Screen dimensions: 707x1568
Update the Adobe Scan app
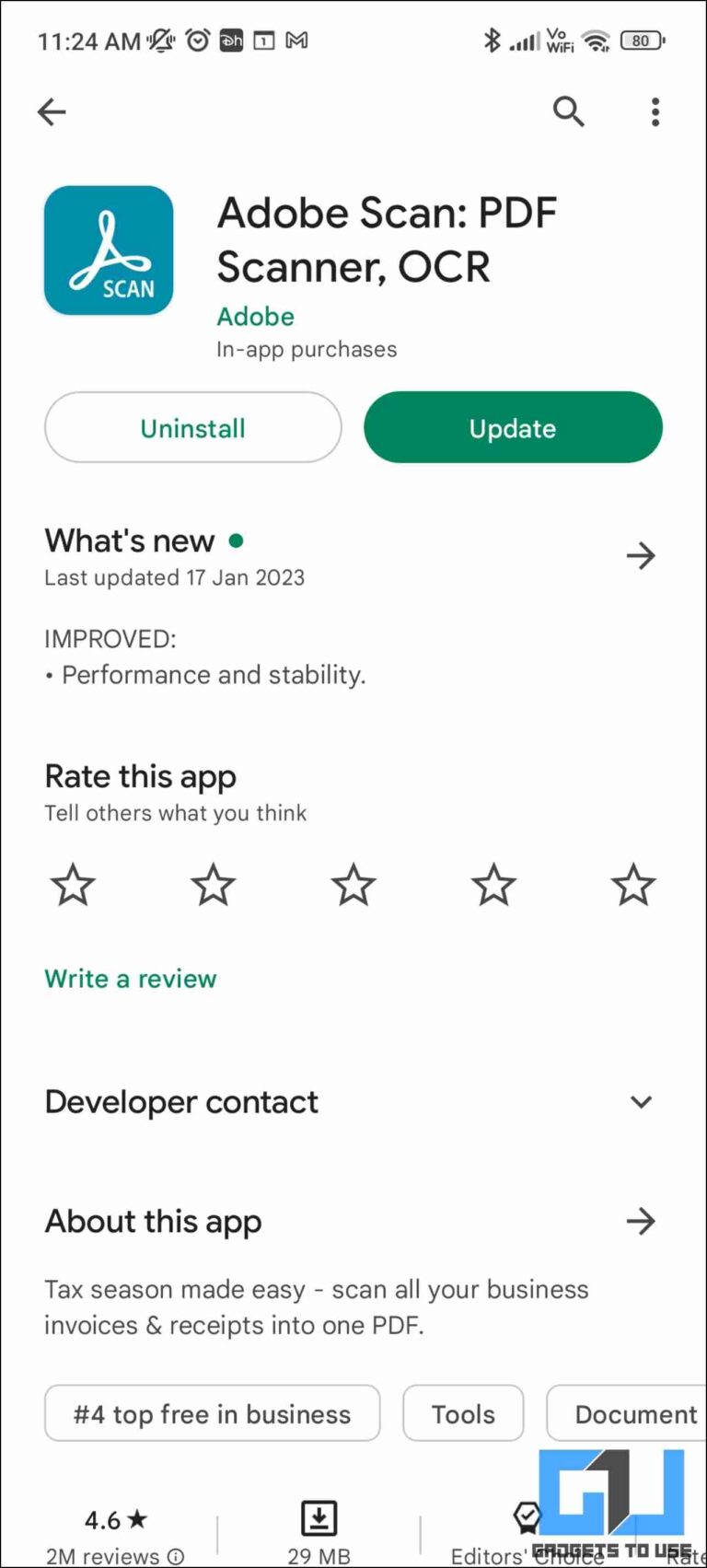(513, 428)
